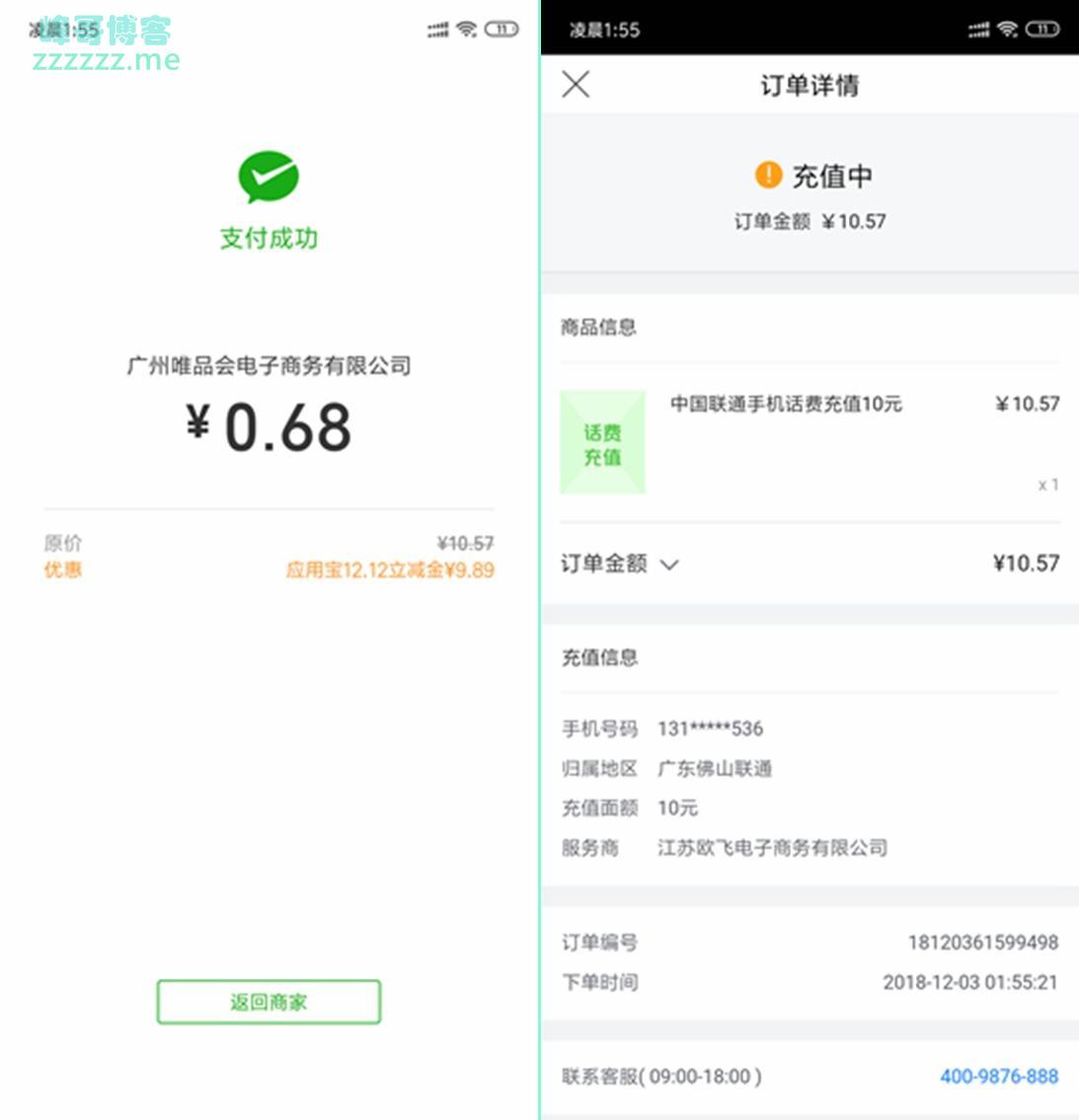Return to merchant via 返回商家 button
1079x1120 pixels.
pyautogui.click(x=269, y=1003)
